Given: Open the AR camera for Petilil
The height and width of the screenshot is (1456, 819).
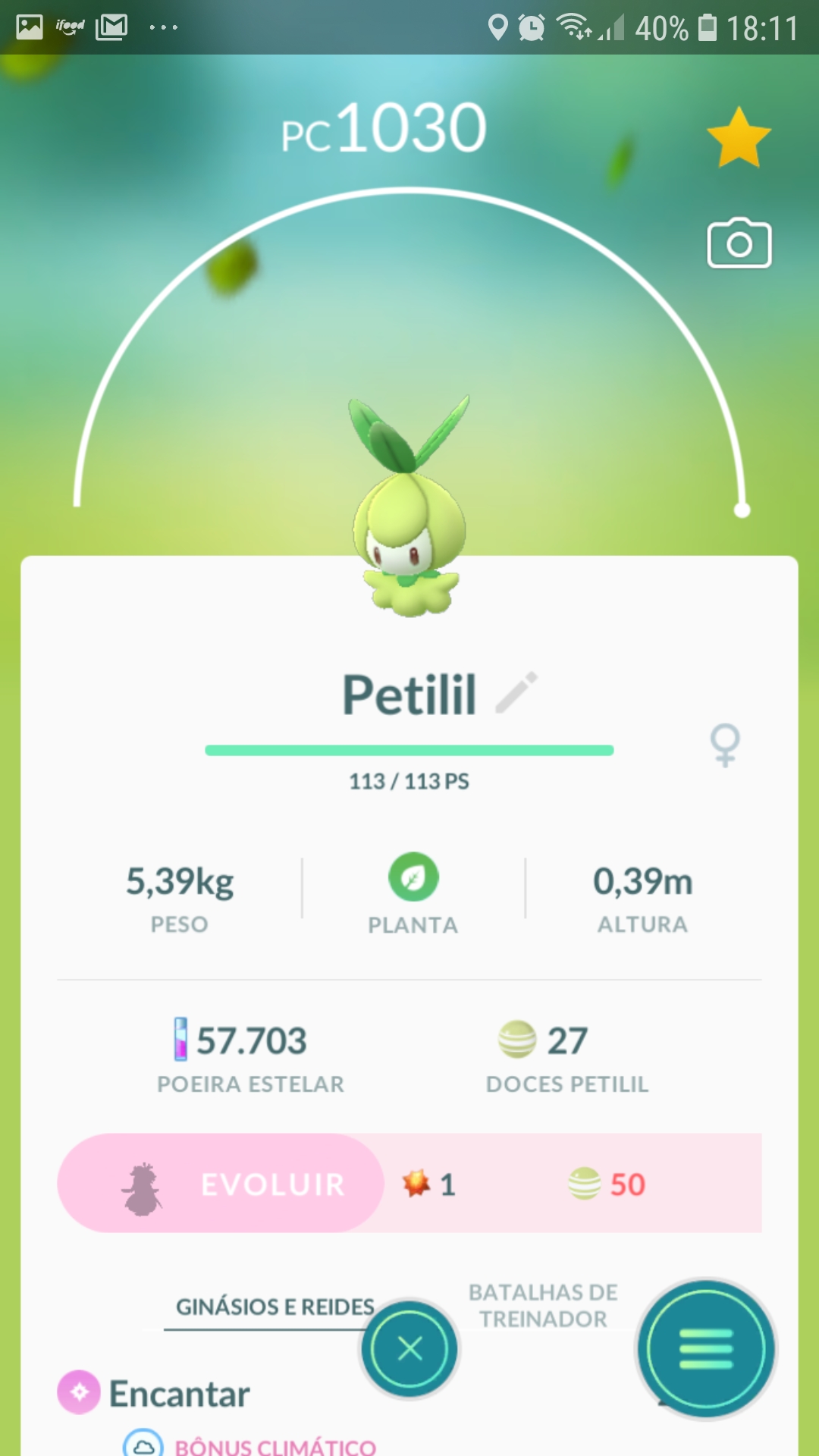Looking at the screenshot, I should click(x=739, y=244).
